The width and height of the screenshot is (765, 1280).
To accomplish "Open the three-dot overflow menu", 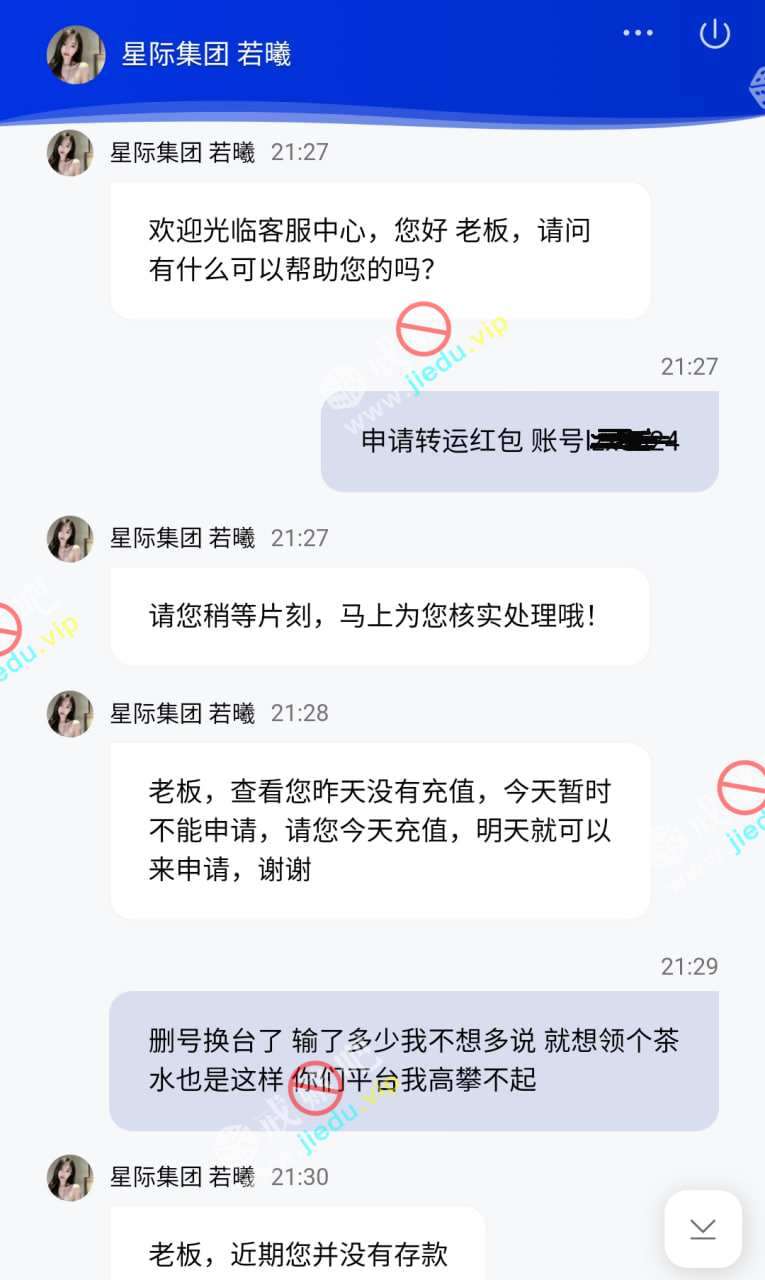I will coord(638,33).
